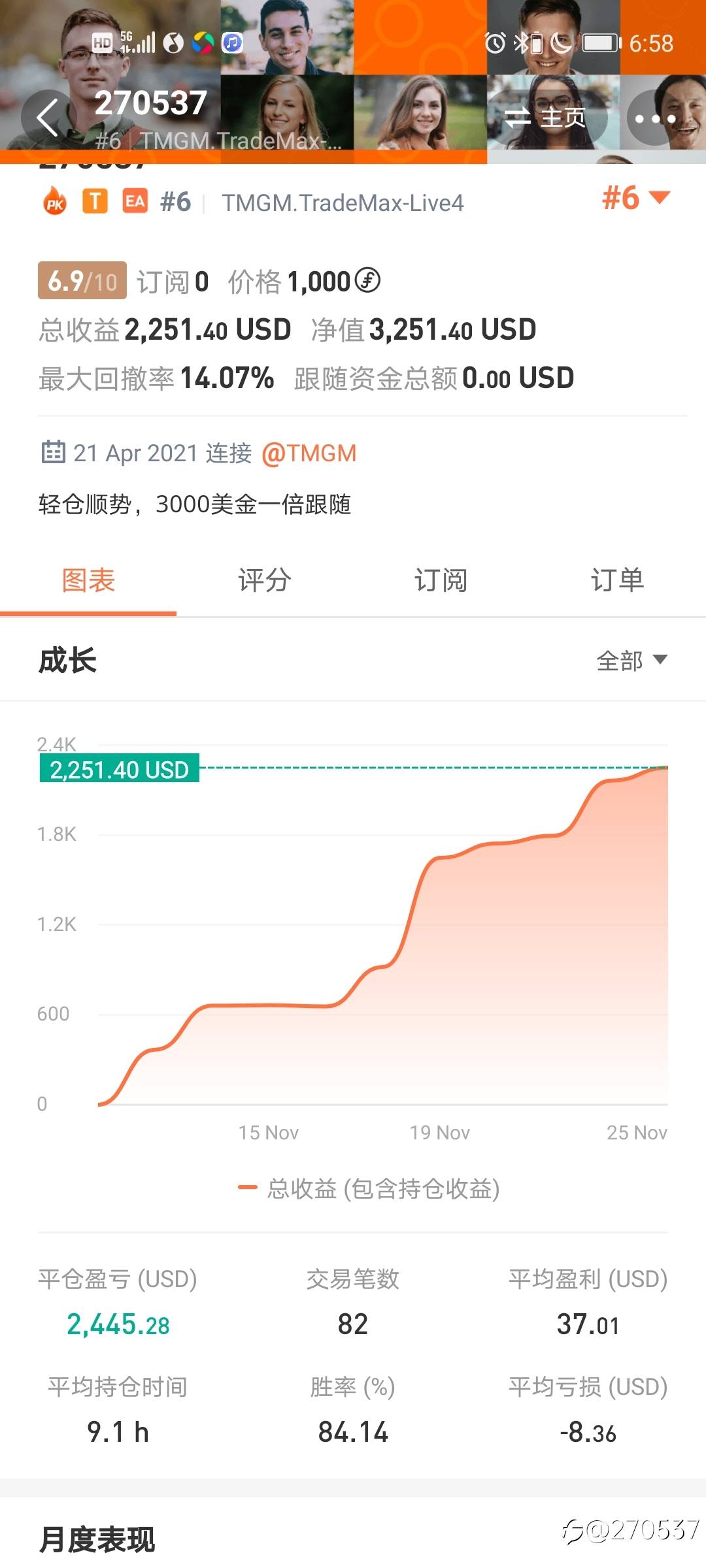The image size is (706, 1568).
Task: Switch to the 订单 tab
Action: click(x=617, y=580)
